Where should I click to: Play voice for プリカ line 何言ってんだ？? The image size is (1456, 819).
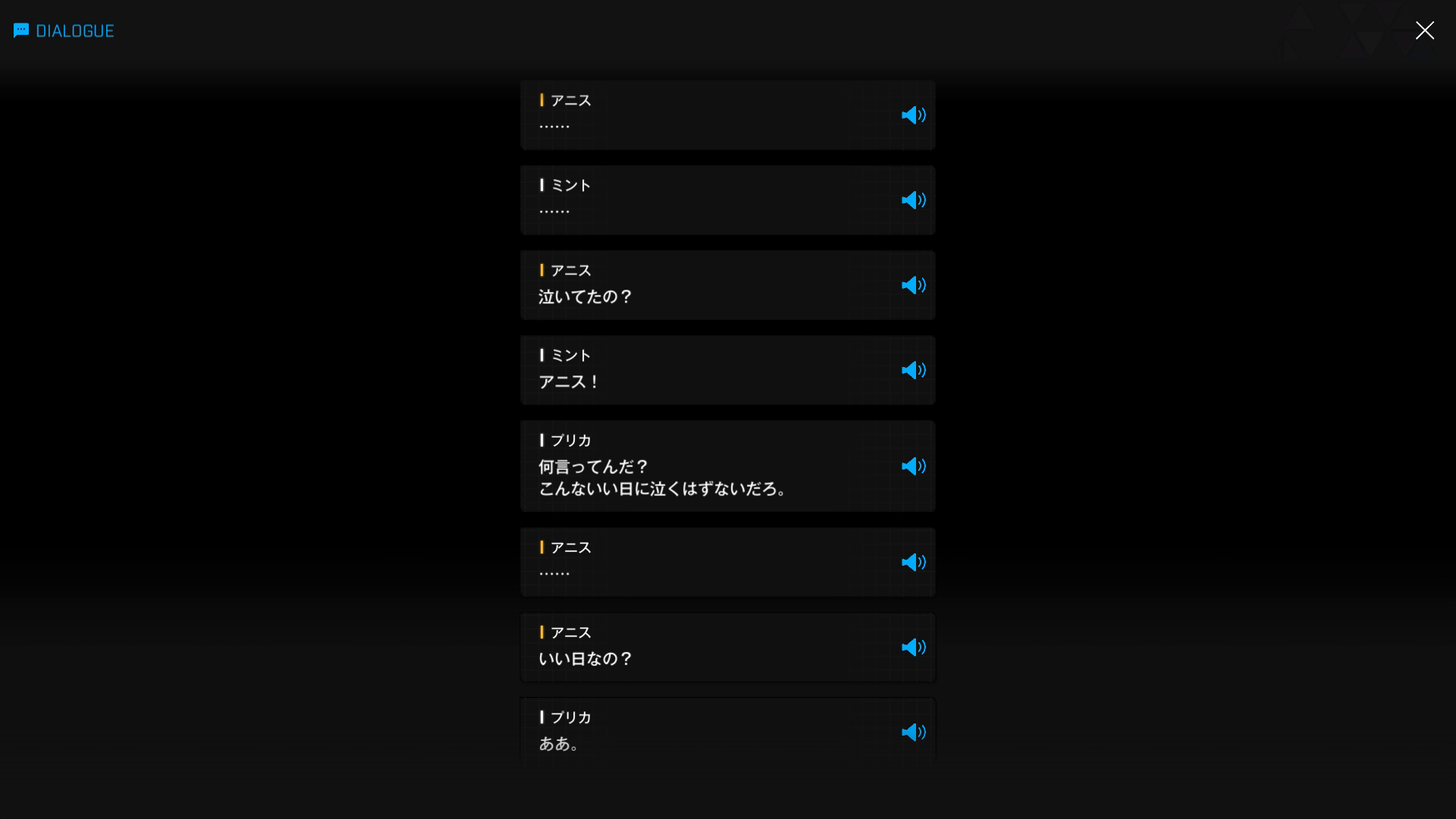click(913, 466)
